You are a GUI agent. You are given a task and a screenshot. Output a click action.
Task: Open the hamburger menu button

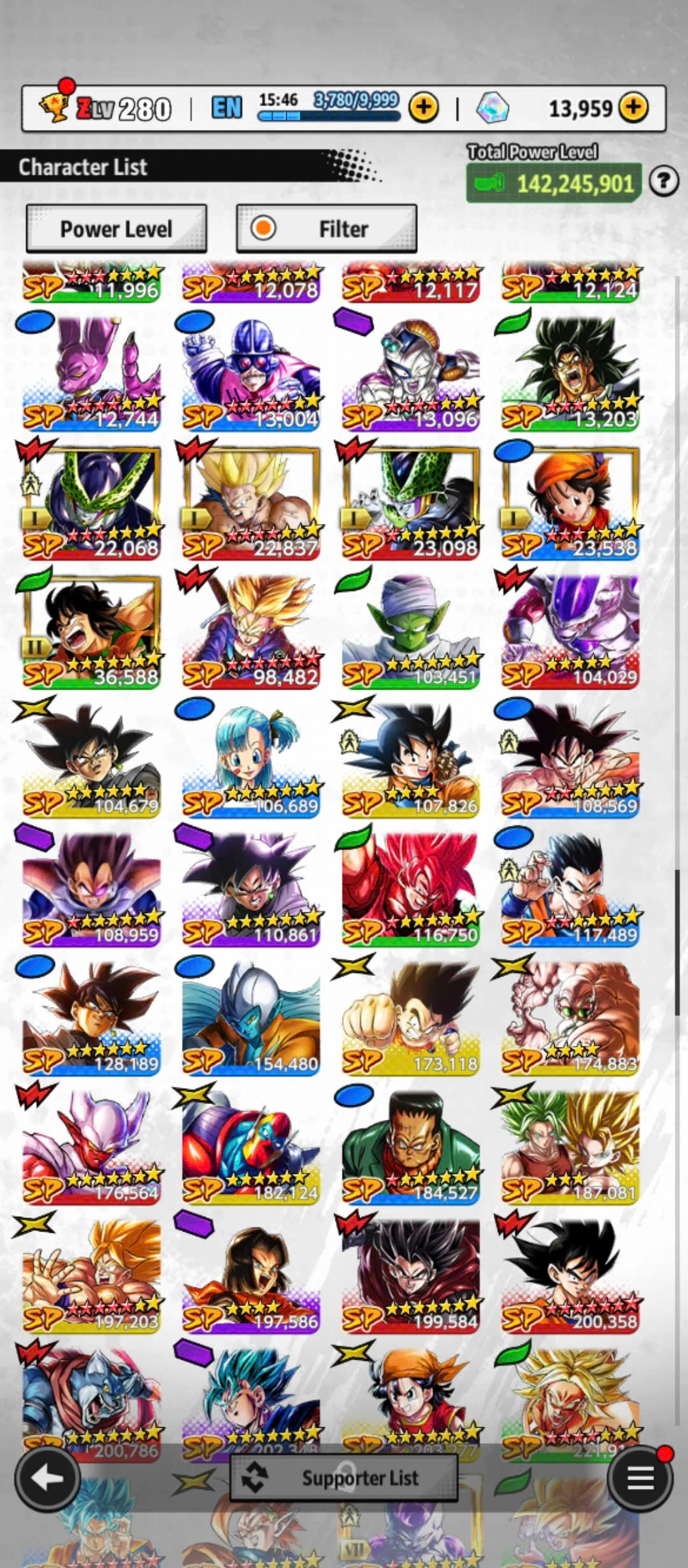pyautogui.click(x=640, y=1477)
